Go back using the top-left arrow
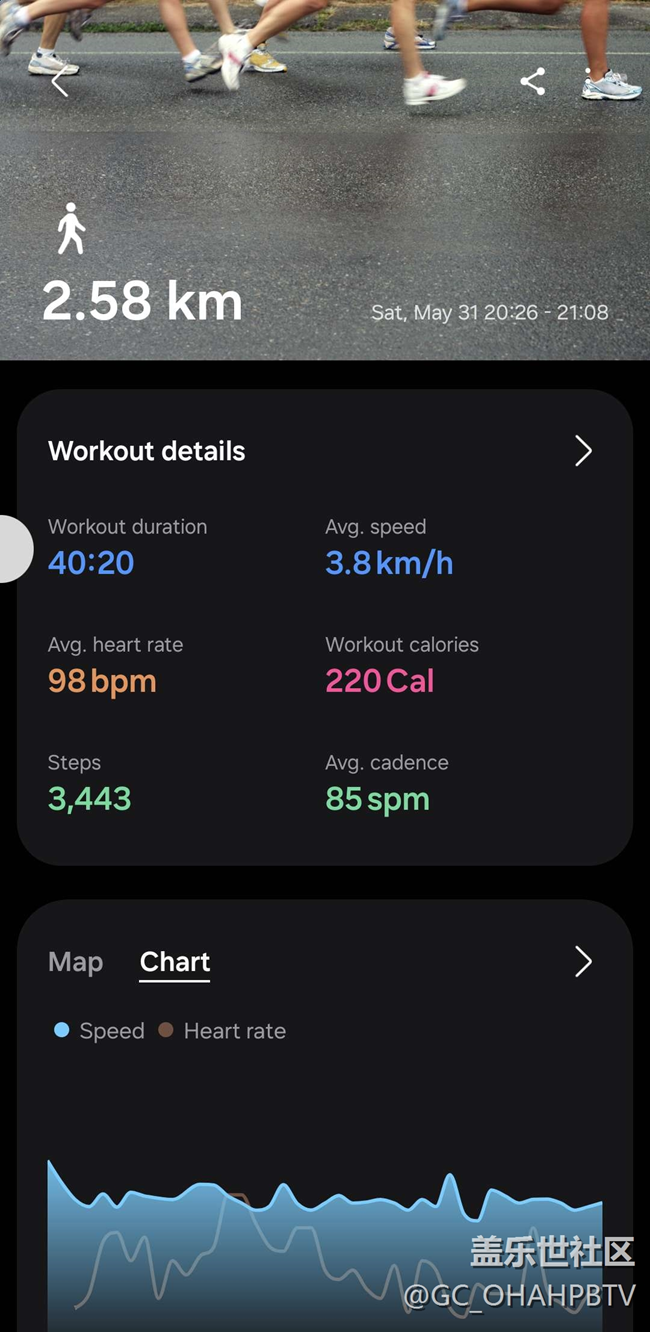The width and height of the screenshot is (650, 1332). (x=60, y=82)
